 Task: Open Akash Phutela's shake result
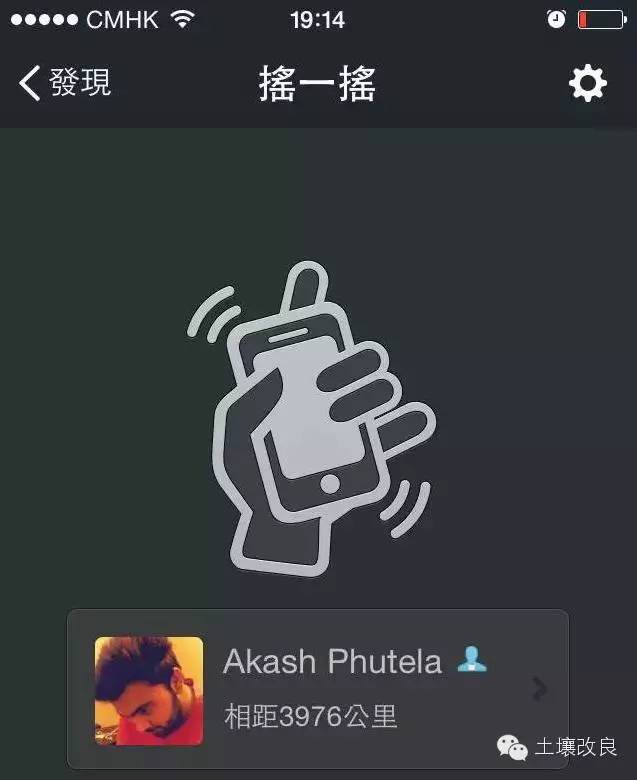pyautogui.click(x=317, y=689)
